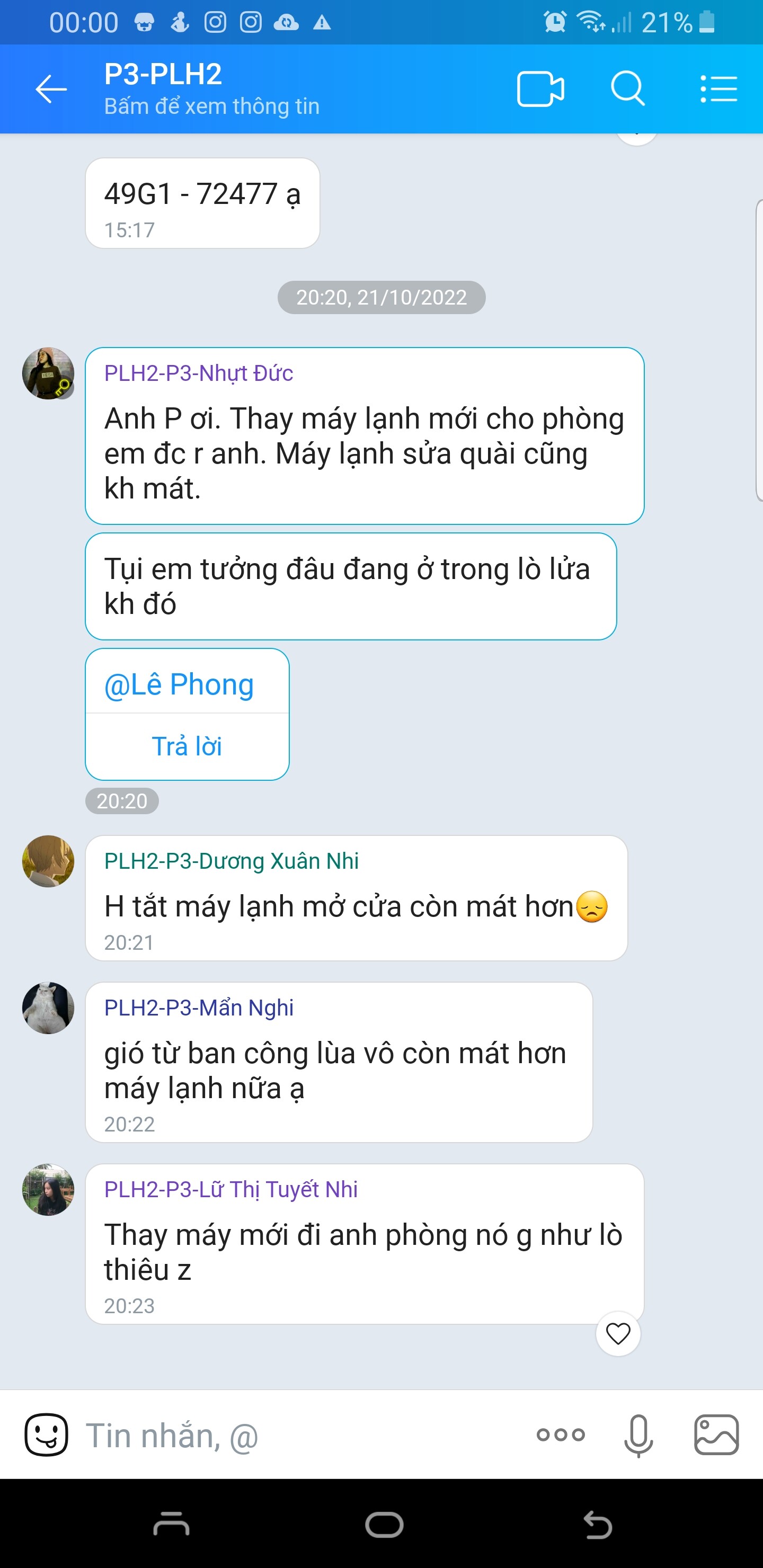Open Nhựt Đức's profile picture
This screenshot has width=763, height=1568.
[x=48, y=373]
